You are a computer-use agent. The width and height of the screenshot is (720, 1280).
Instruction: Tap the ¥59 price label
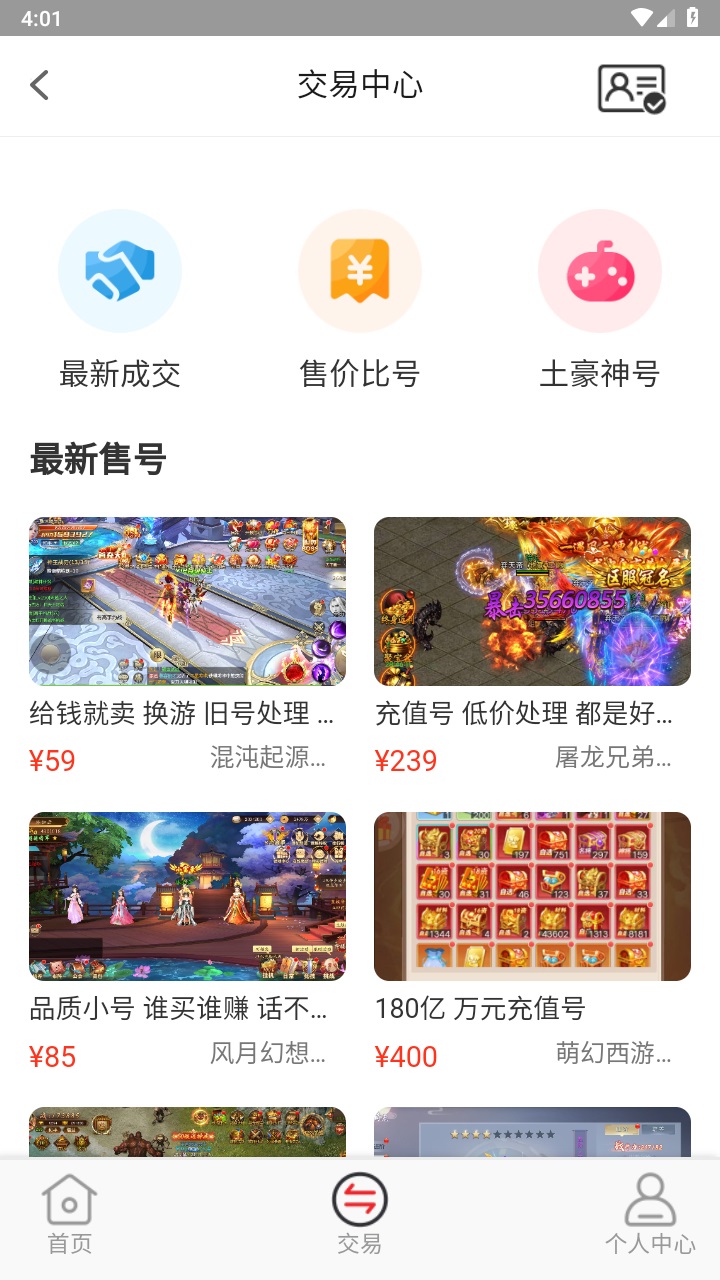tap(53, 761)
